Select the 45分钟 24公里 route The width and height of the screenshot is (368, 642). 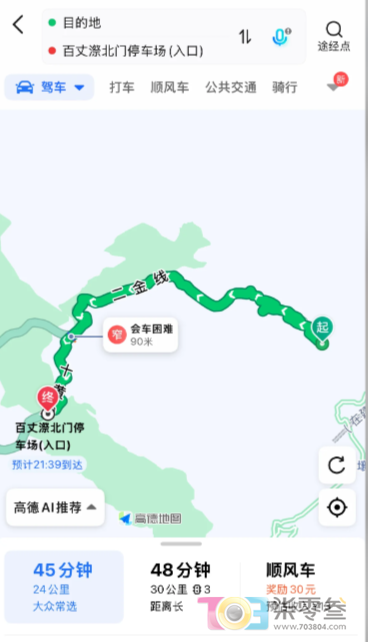[64, 587]
